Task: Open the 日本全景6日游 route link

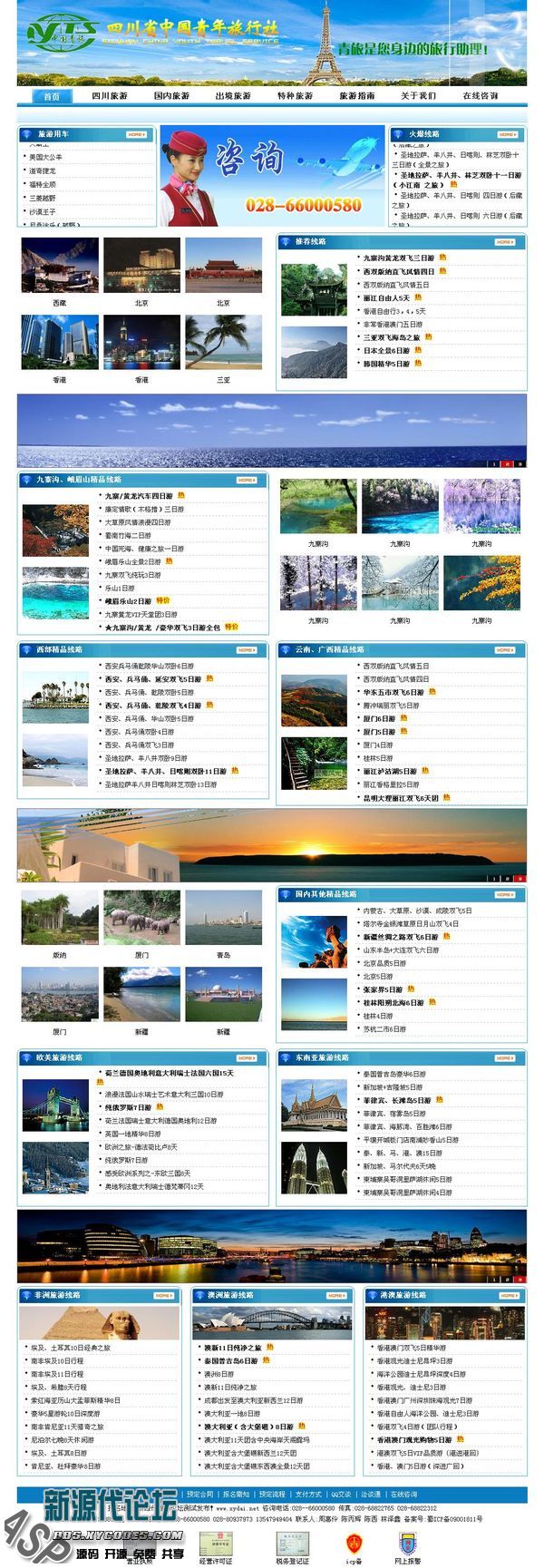Action: click(x=386, y=350)
